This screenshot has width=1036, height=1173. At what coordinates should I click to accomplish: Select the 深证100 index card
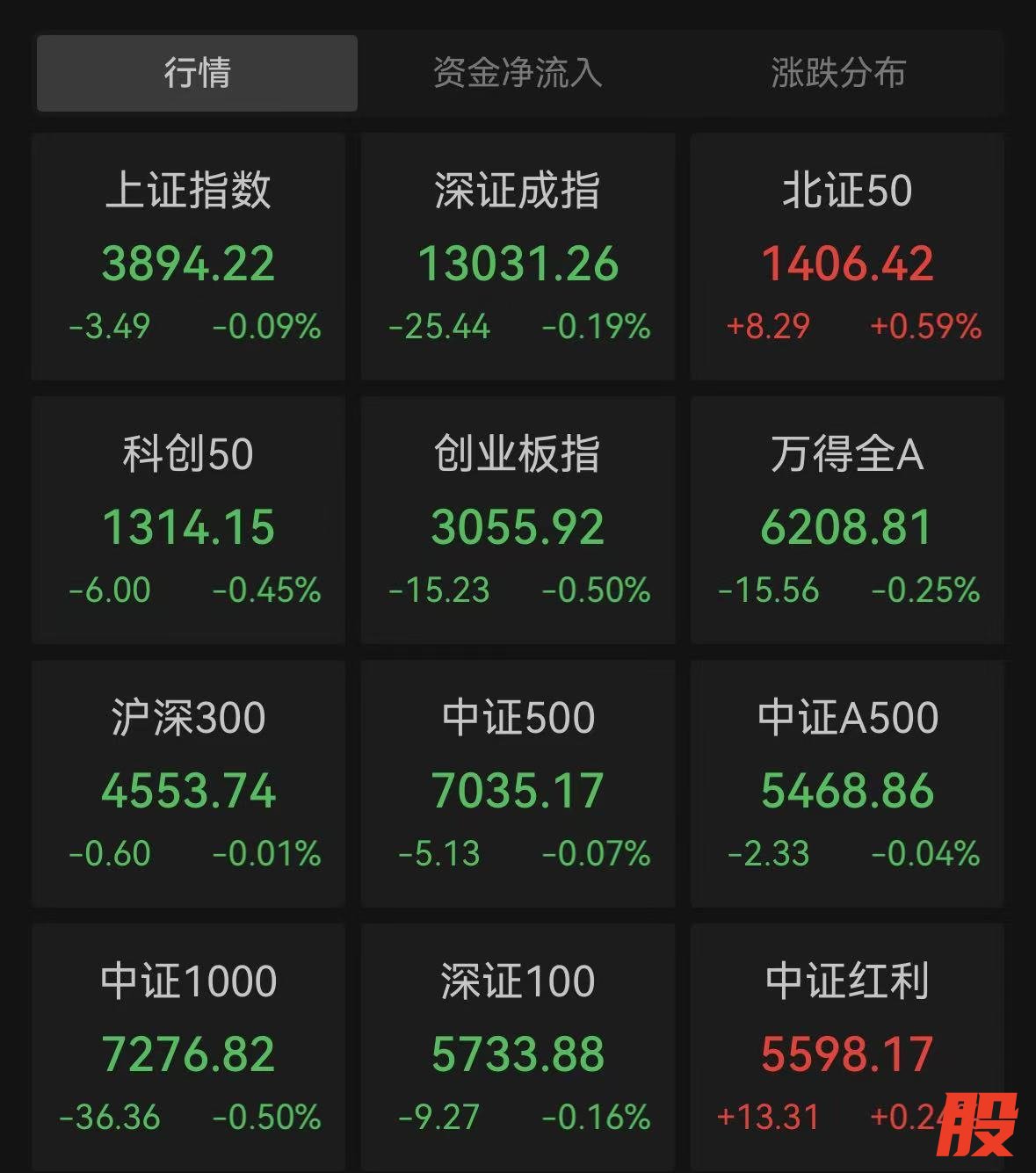(518, 1046)
